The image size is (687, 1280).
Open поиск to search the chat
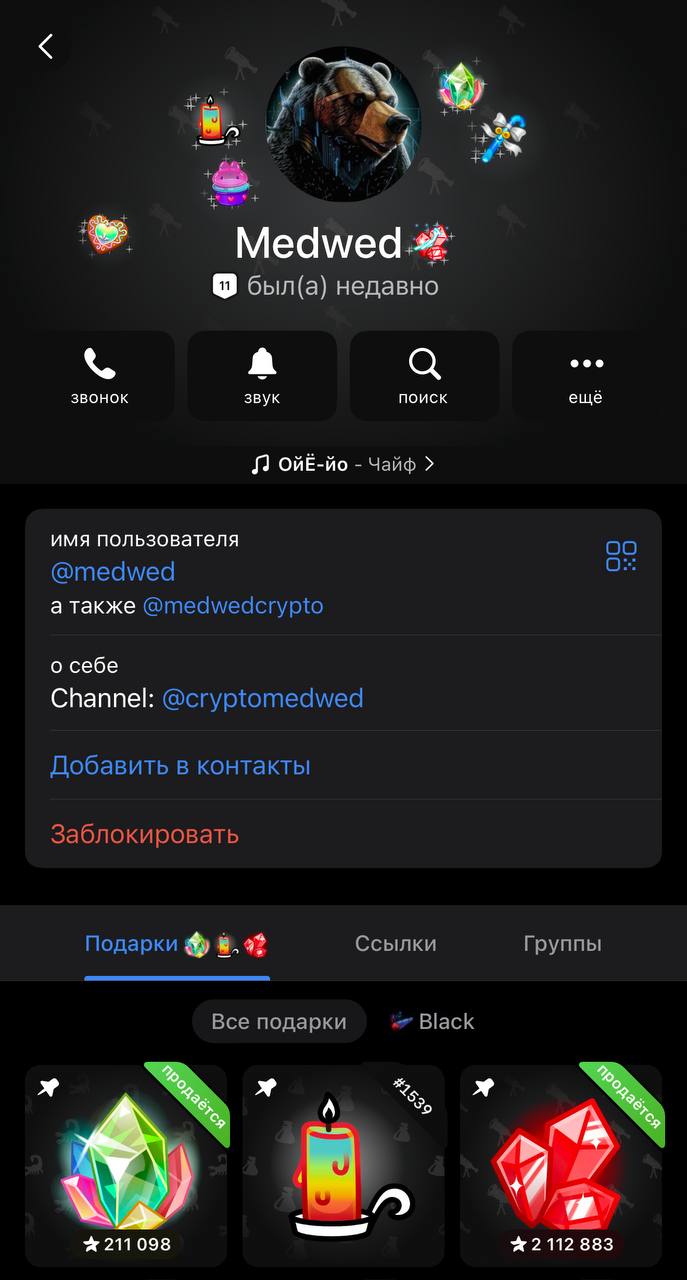coord(424,376)
